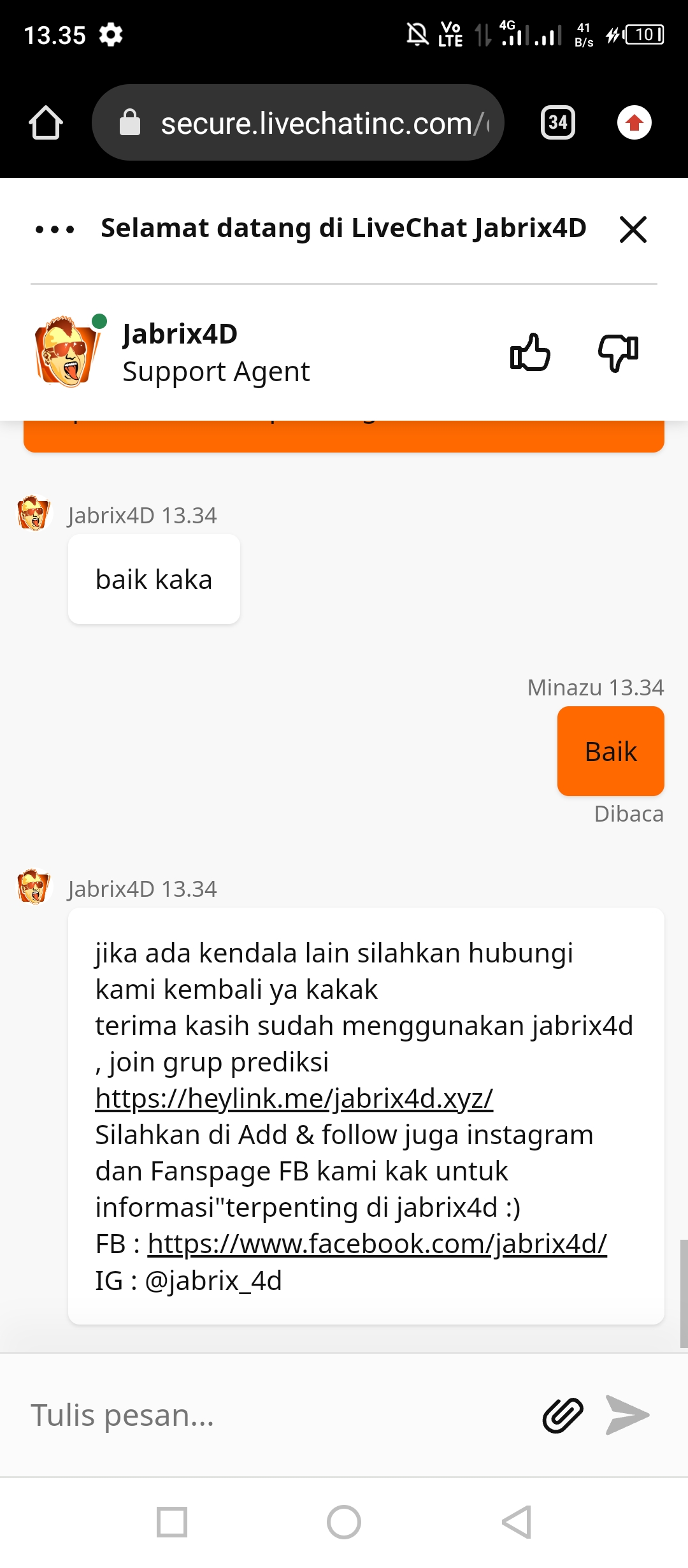Tap the browser home button
The image size is (688, 1568).
point(46,122)
